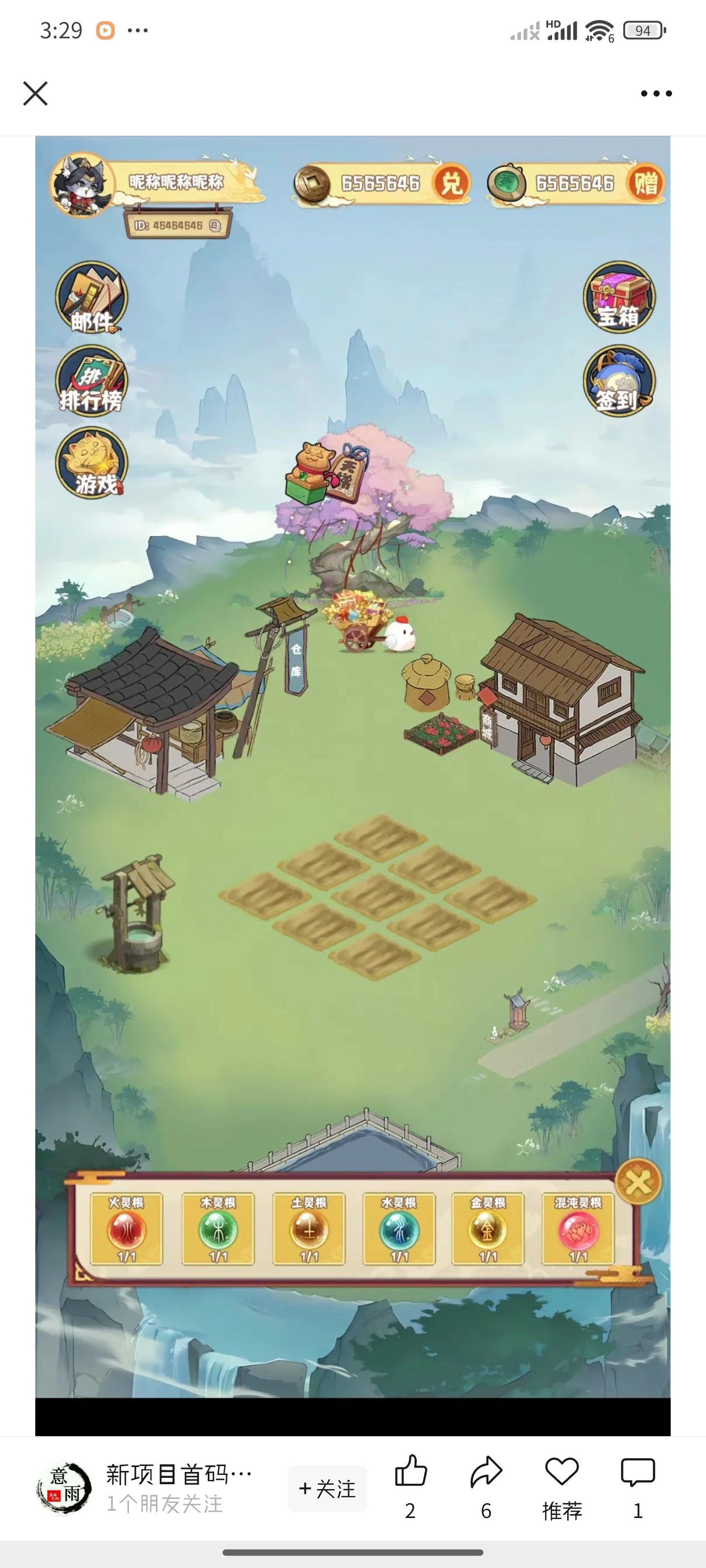Follow the author with 关注 button
The image size is (706, 1568).
point(327,1488)
